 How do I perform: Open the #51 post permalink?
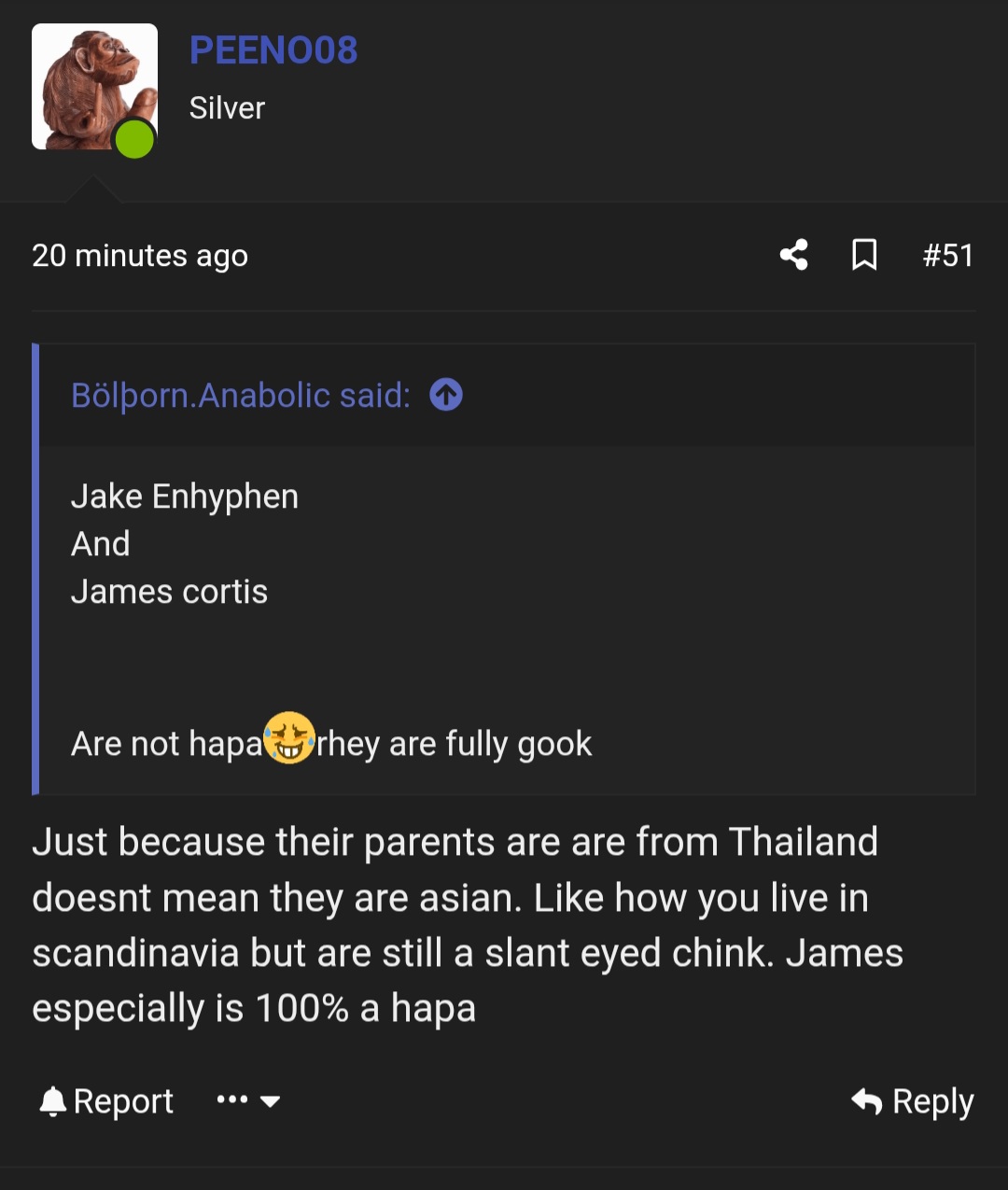947,255
